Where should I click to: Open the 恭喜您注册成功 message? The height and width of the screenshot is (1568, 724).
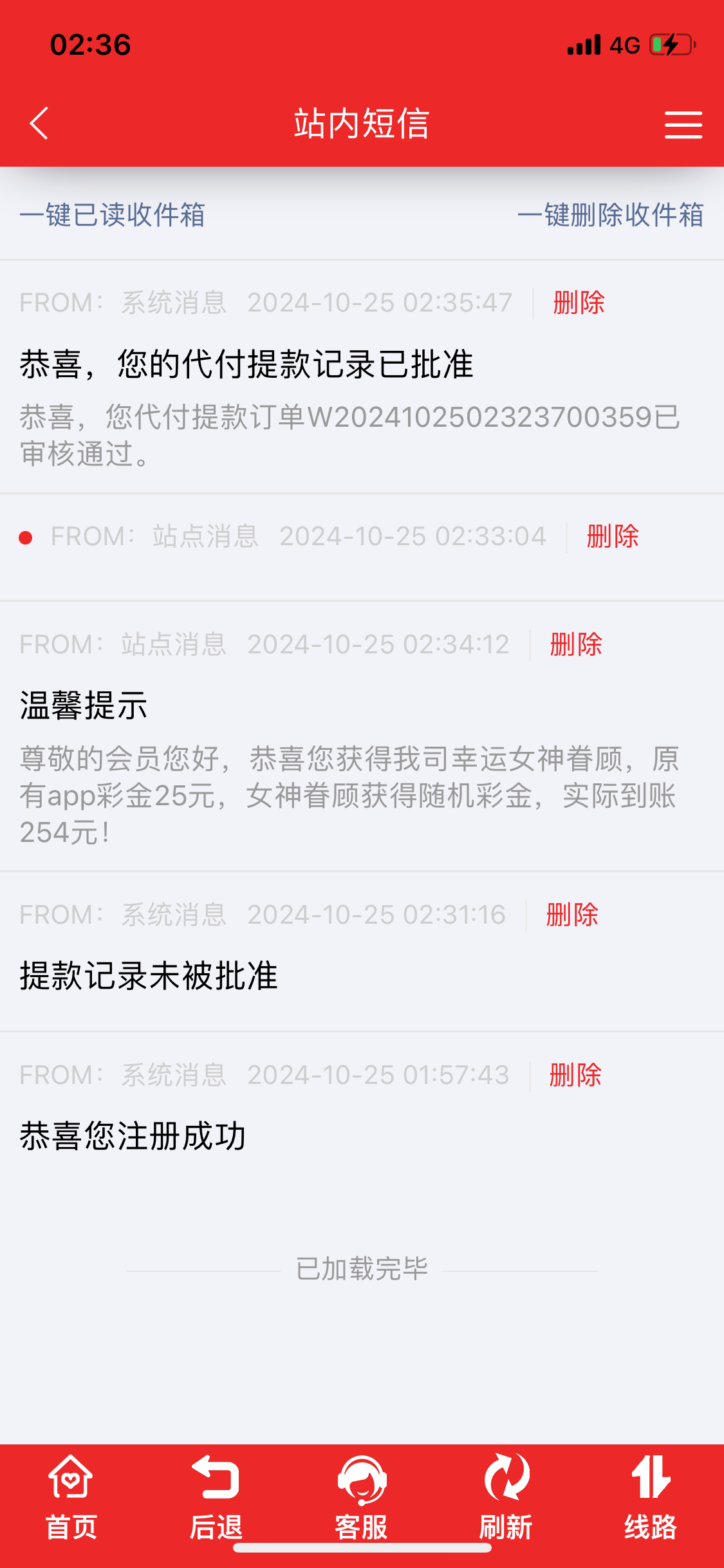tap(133, 1136)
